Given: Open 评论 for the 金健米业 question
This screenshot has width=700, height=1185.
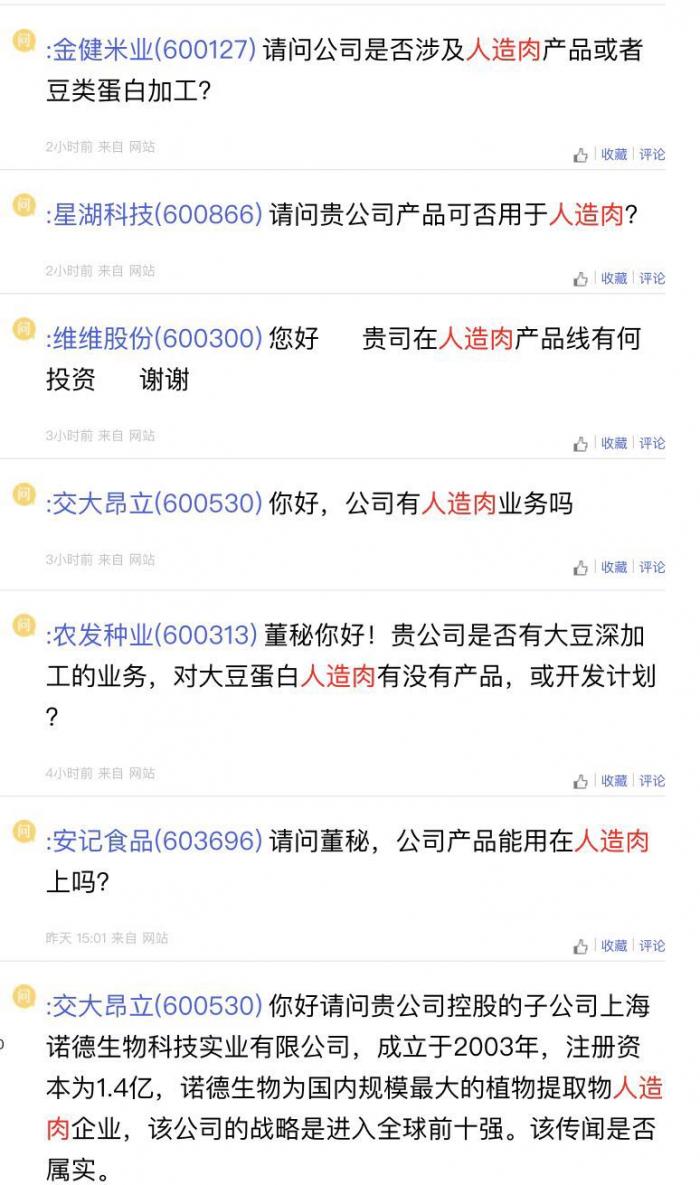Looking at the screenshot, I should coord(652,155).
